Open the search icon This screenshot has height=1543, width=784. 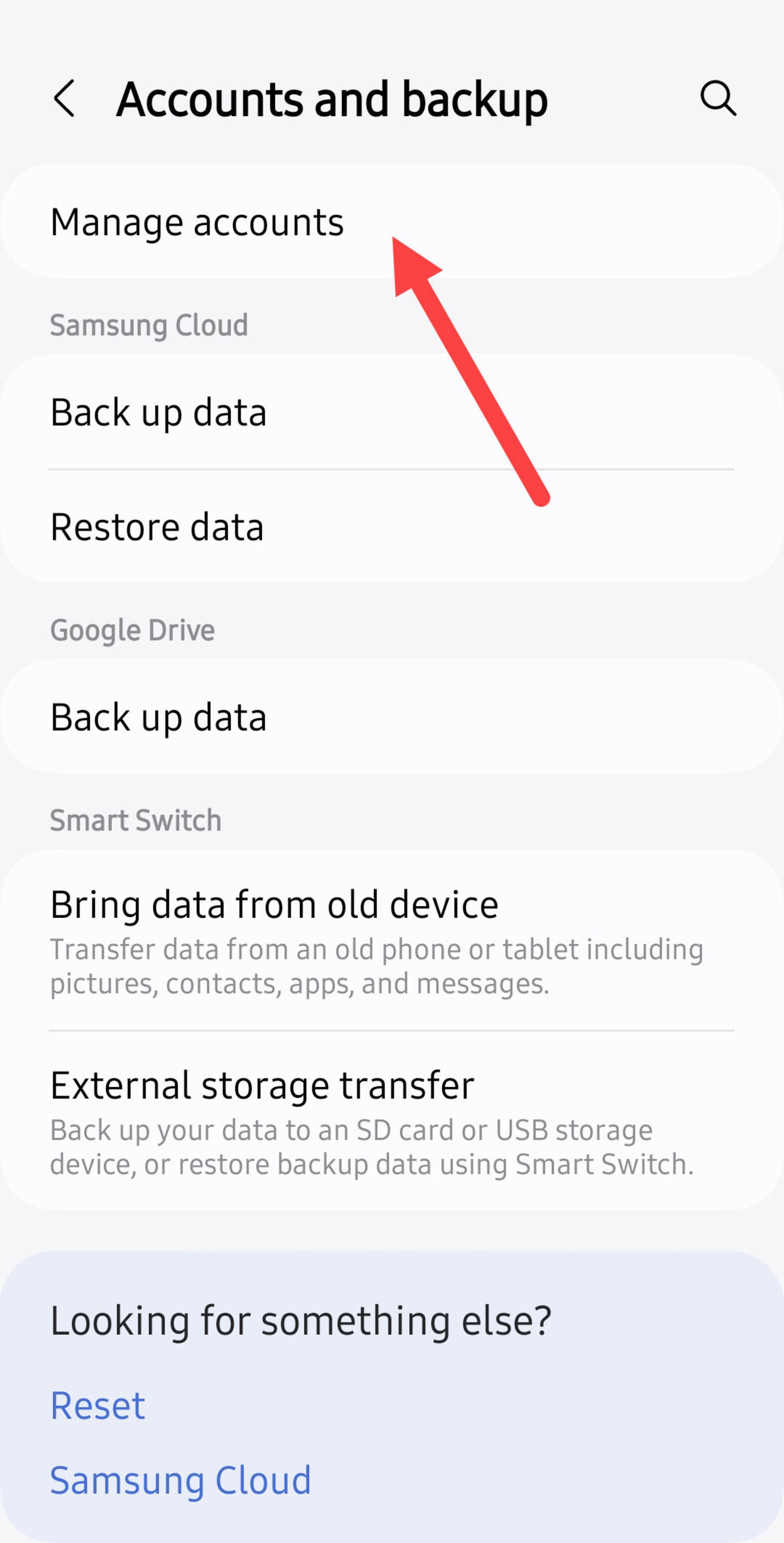tap(717, 98)
